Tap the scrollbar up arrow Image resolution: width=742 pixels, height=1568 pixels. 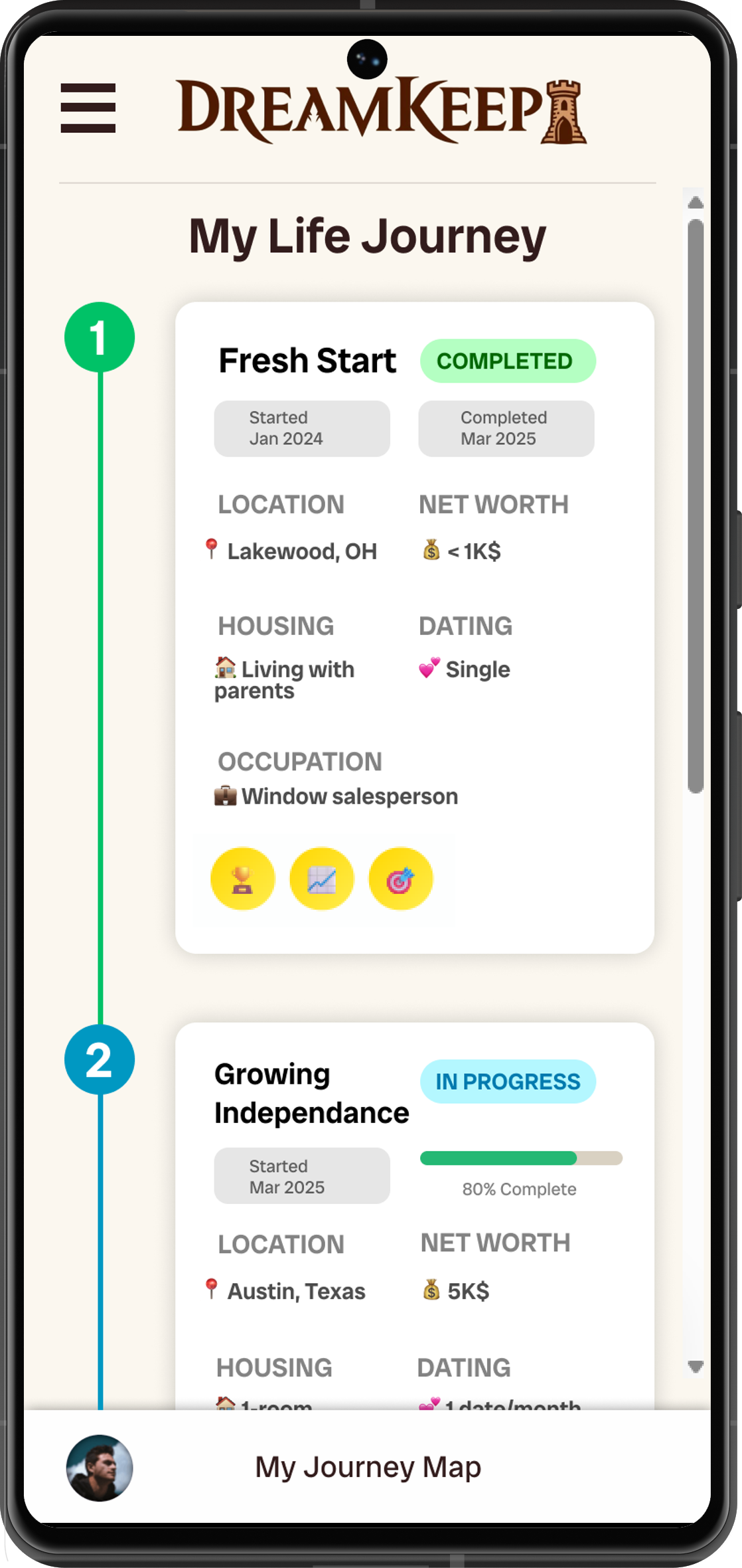tap(696, 203)
